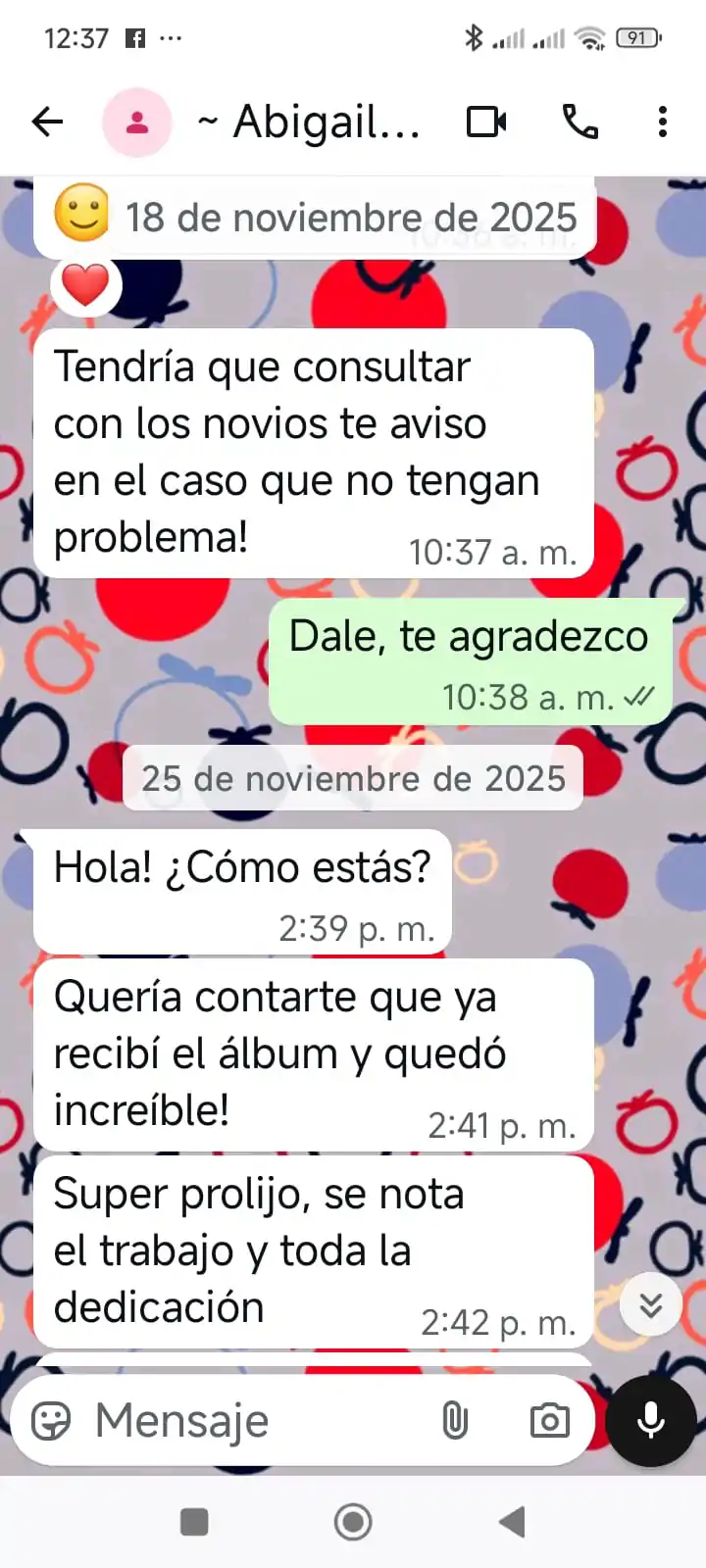This screenshot has height=1568, width=706.
Task: Open the chat overflow menu
Action: pyautogui.click(x=663, y=122)
